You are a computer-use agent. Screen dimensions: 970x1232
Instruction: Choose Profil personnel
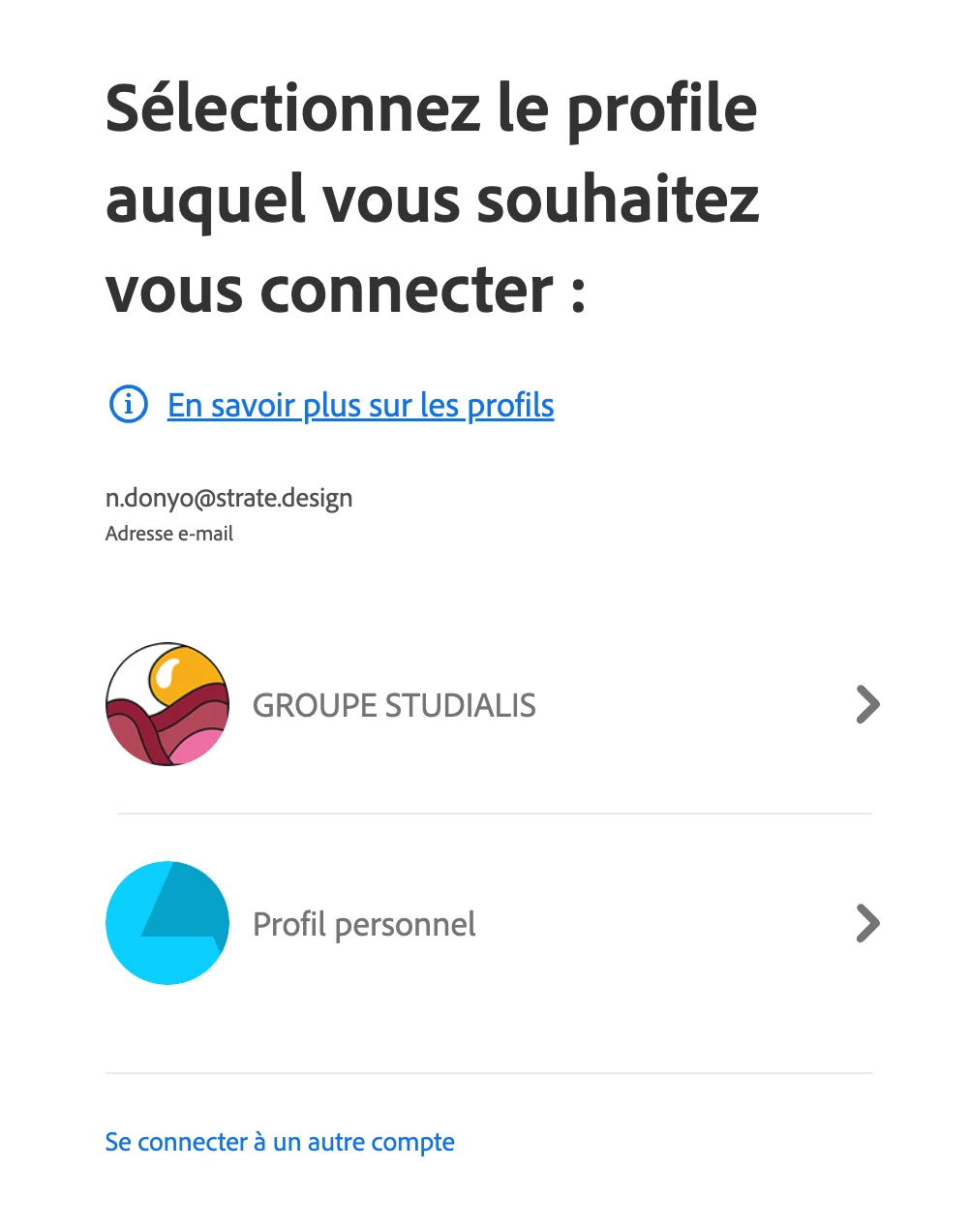pyautogui.click(x=364, y=924)
